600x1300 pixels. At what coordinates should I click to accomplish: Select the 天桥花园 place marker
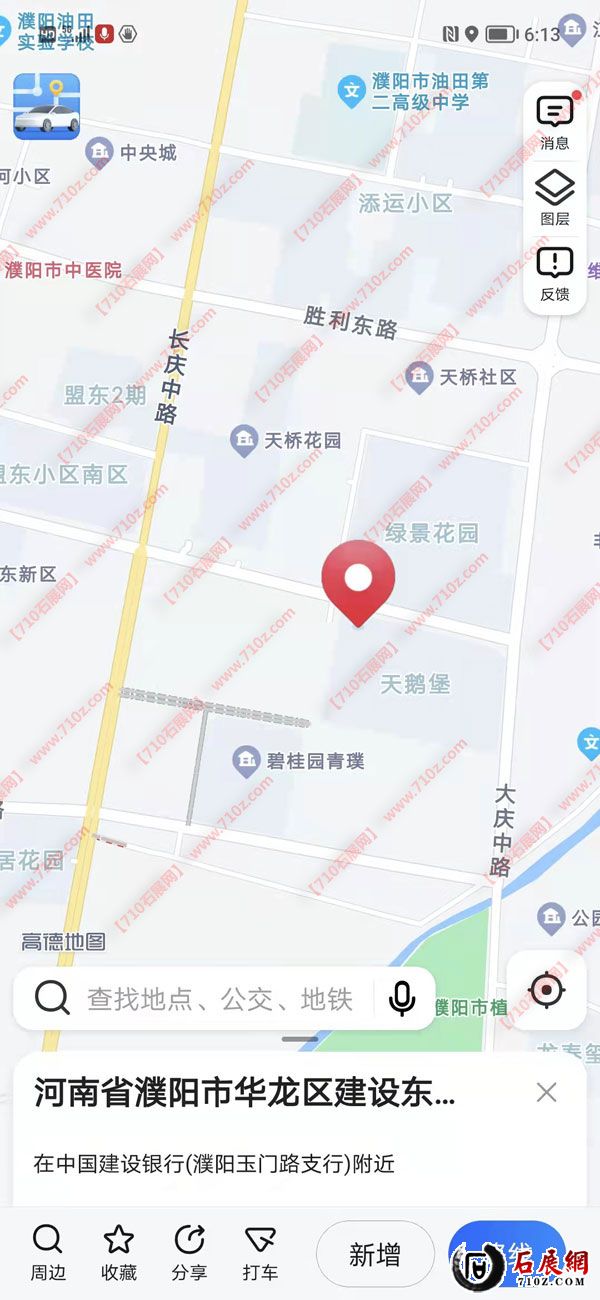244,440
